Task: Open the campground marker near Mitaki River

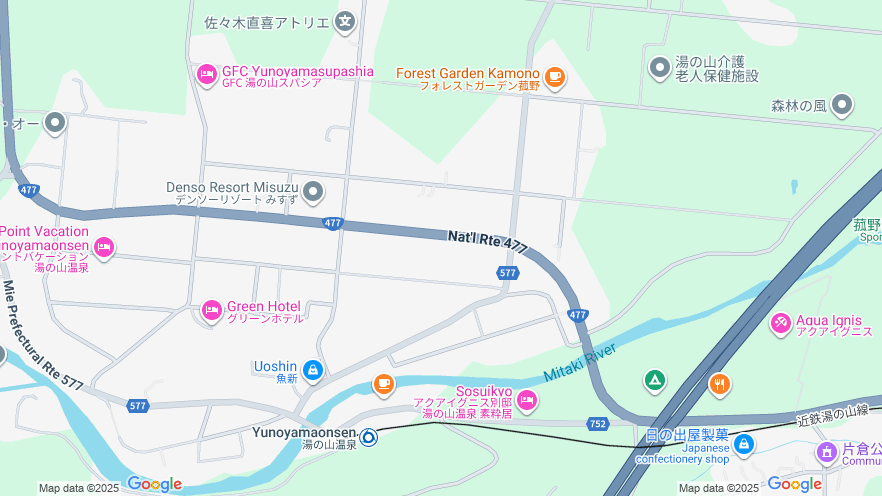Action: click(x=654, y=380)
